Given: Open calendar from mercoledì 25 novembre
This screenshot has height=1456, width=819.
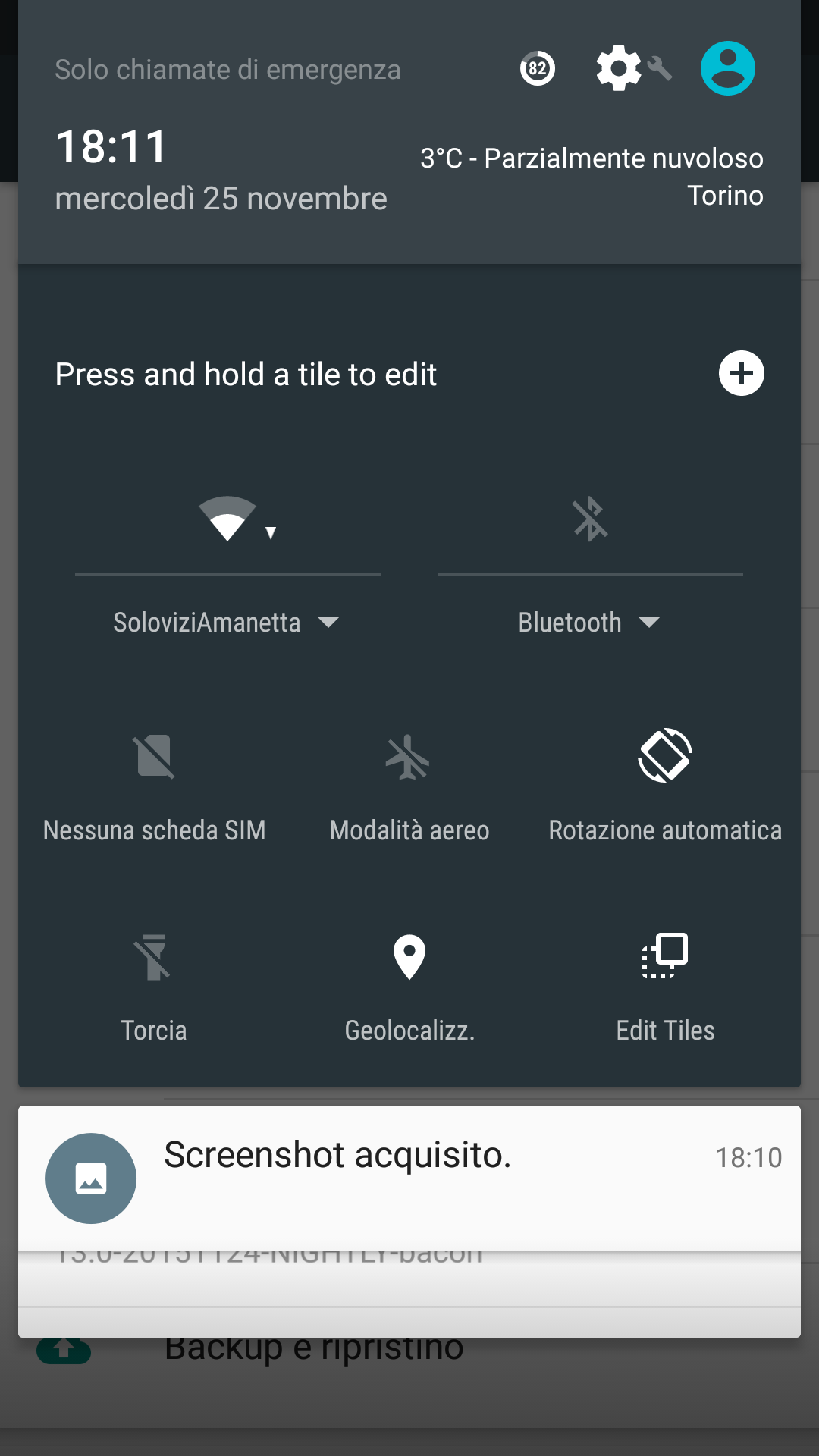Looking at the screenshot, I should 221,199.
